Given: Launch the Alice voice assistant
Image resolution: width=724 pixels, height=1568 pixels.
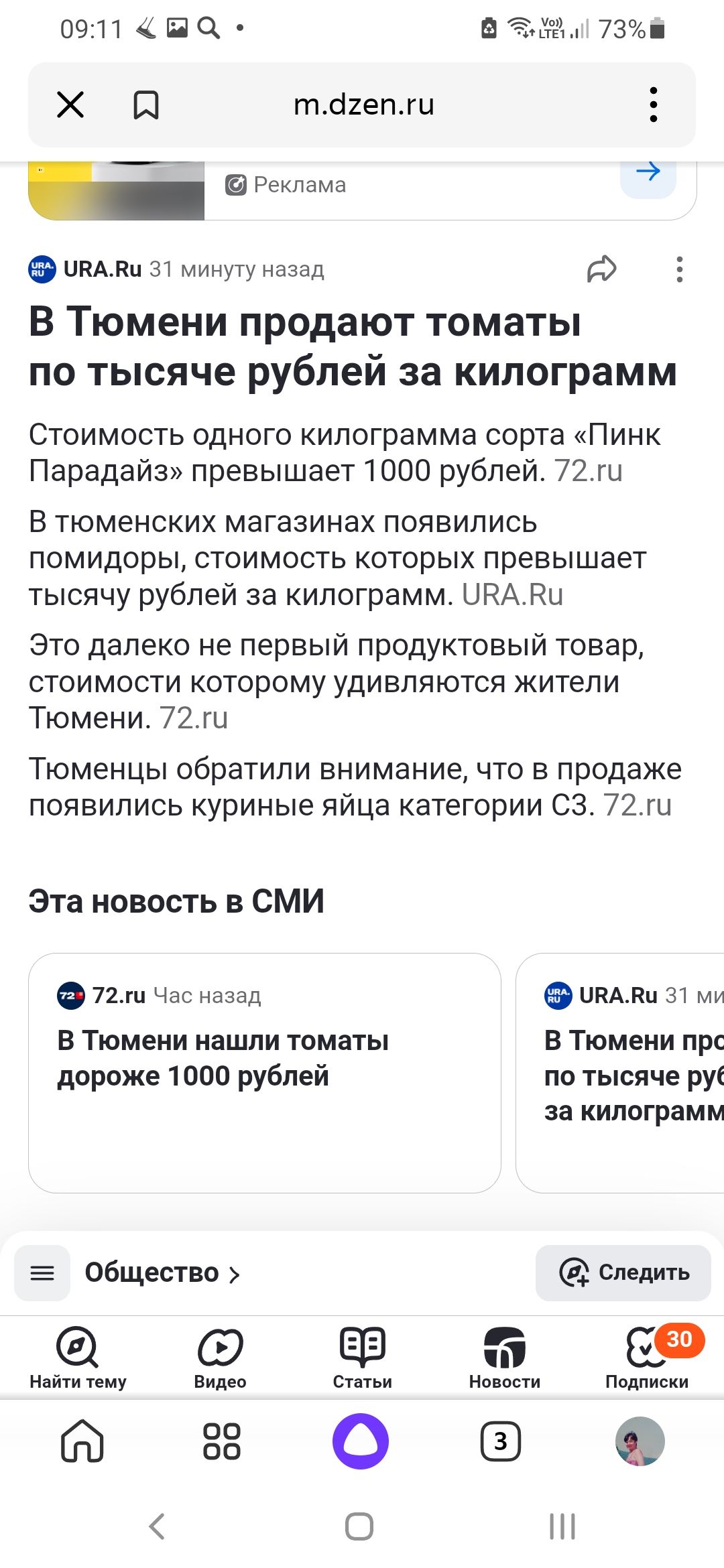Looking at the screenshot, I should coord(361,1441).
